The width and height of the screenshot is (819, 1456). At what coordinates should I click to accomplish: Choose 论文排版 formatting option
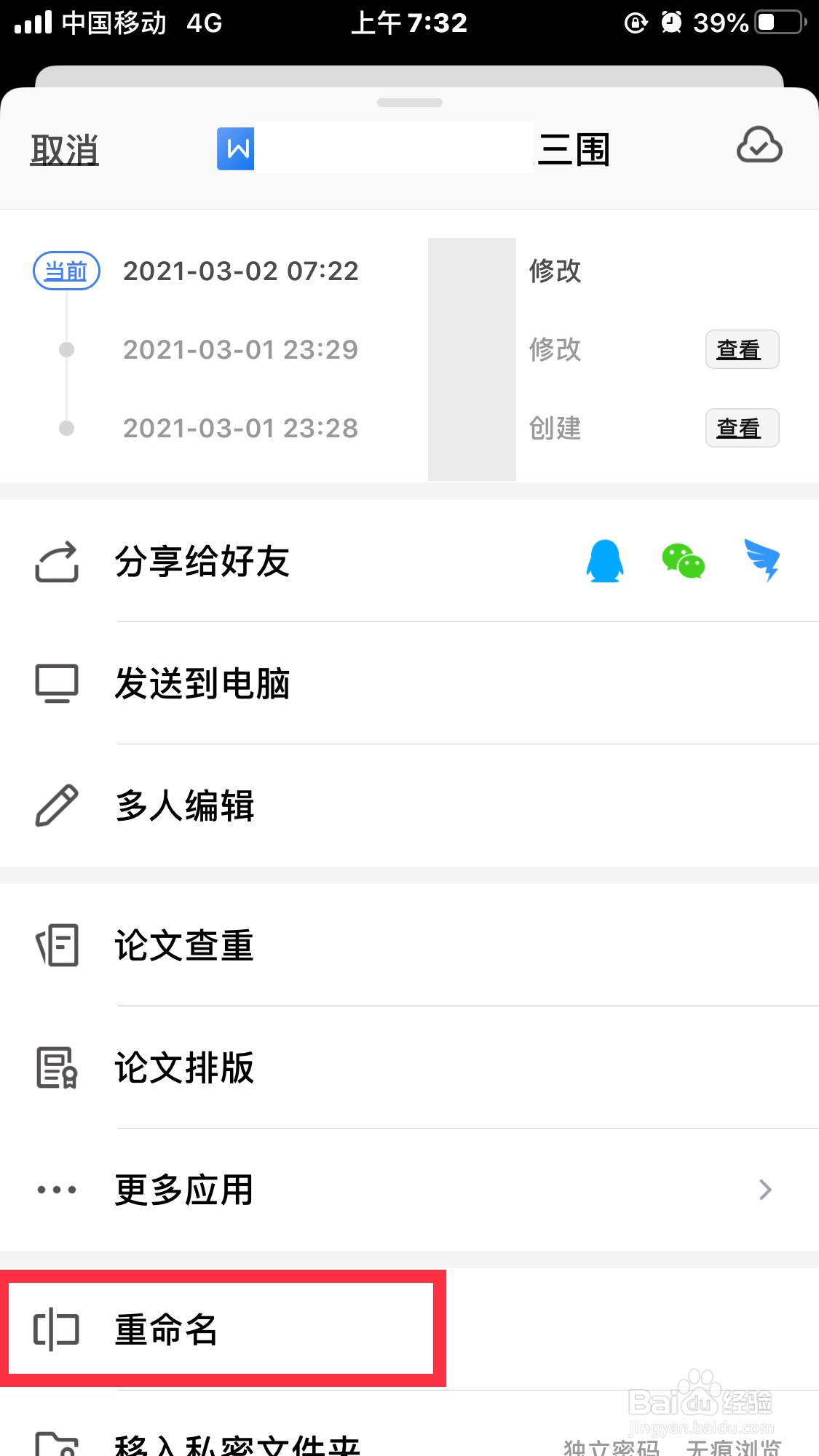point(185,1068)
